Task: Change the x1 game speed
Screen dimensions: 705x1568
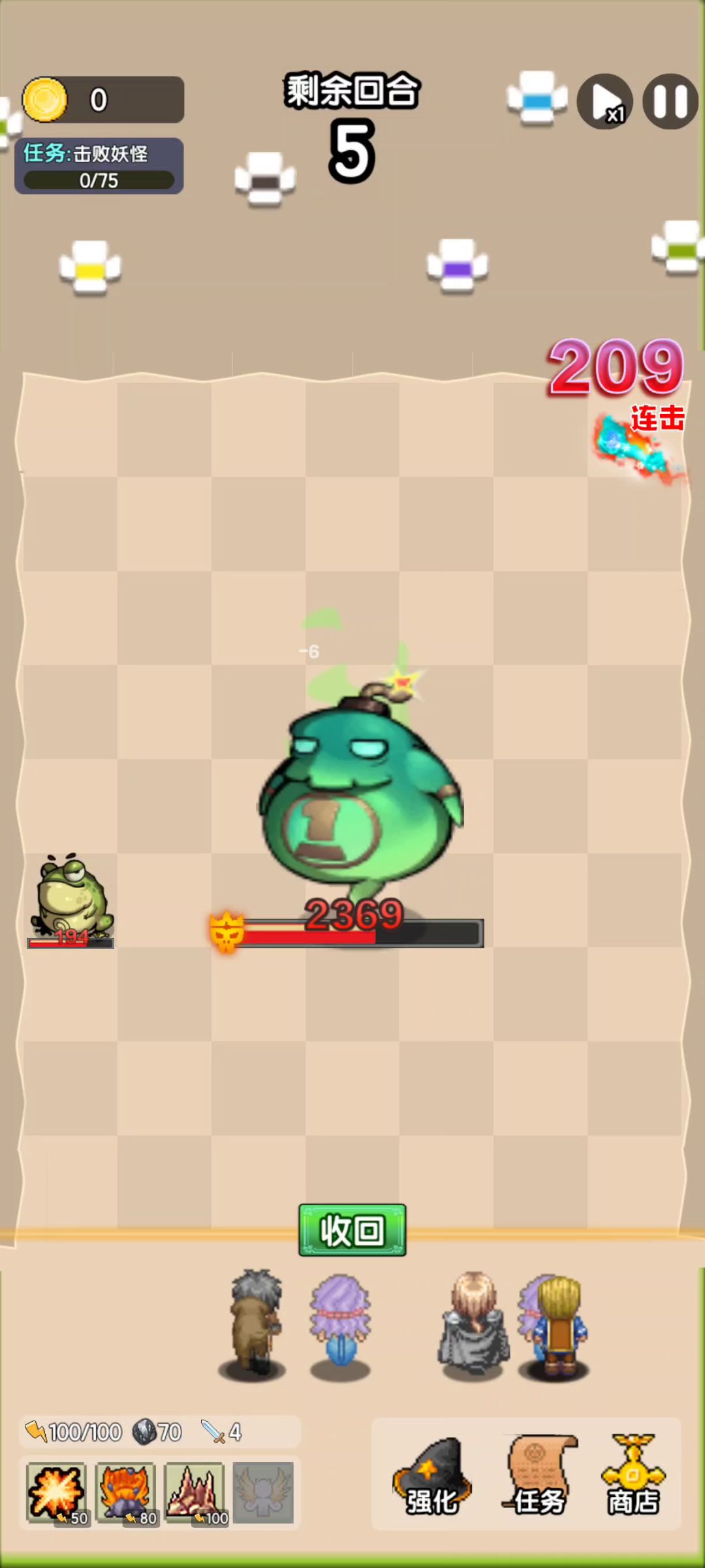Action: coord(605,101)
